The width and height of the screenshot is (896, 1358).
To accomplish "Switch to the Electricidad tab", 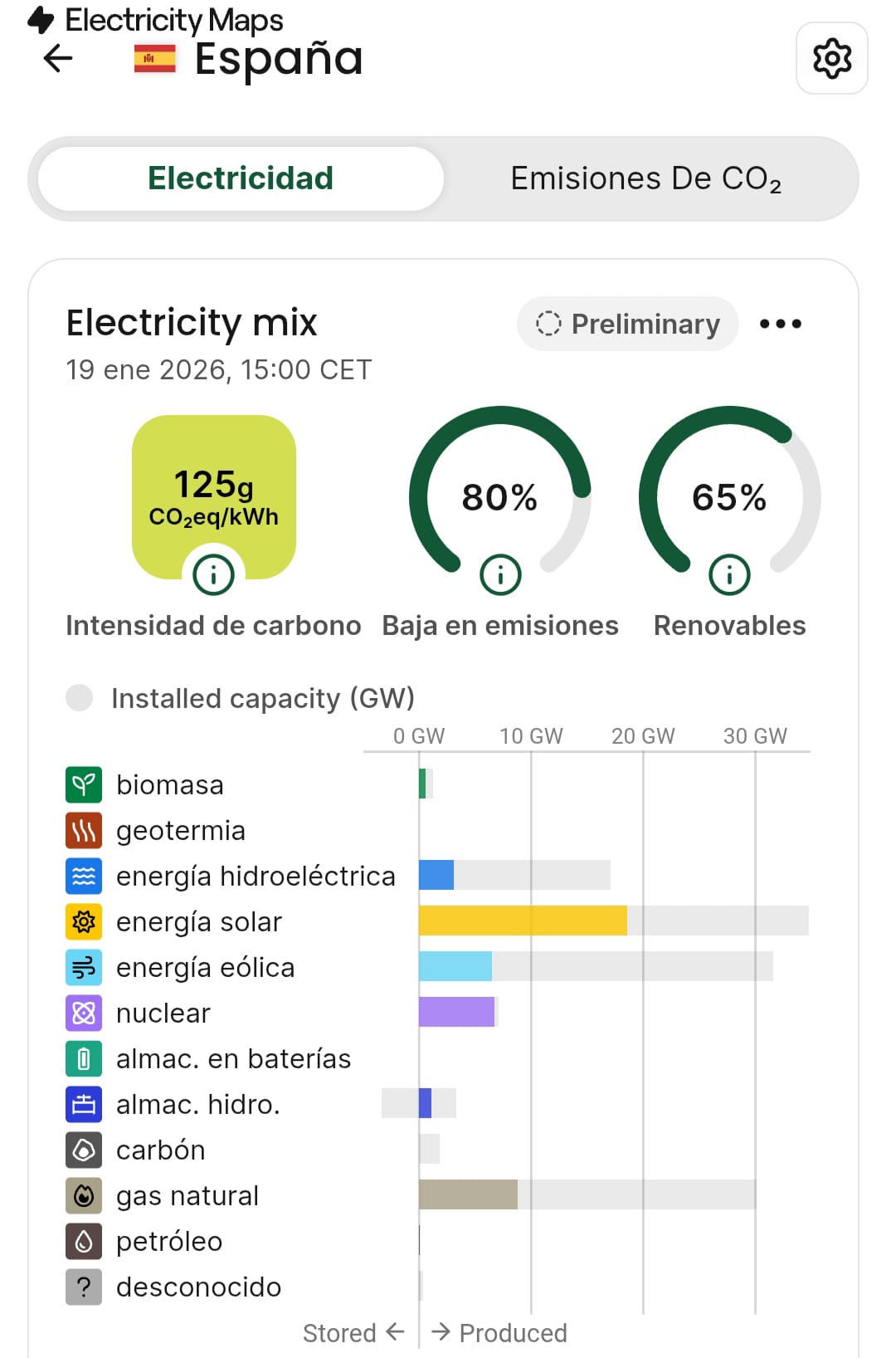I will [x=240, y=178].
